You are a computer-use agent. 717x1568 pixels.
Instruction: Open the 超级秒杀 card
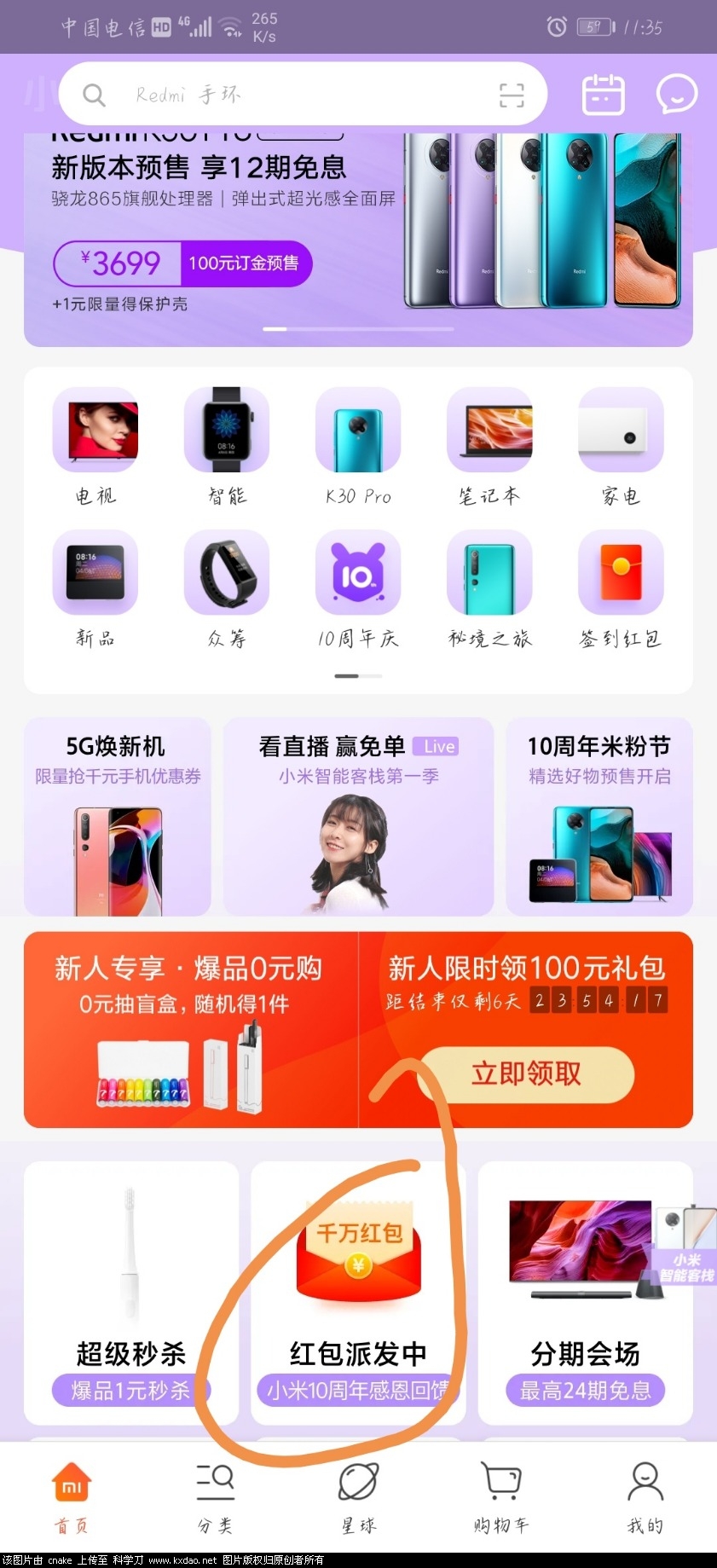click(130, 1293)
